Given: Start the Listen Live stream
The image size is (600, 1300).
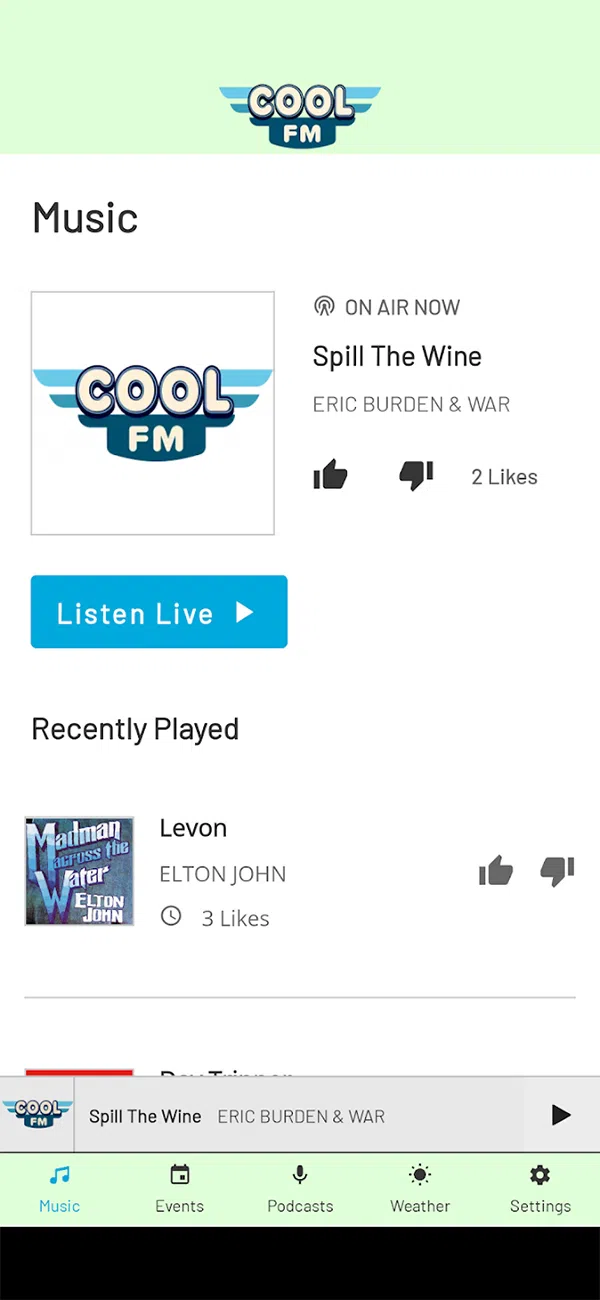Looking at the screenshot, I should (159, 612).
